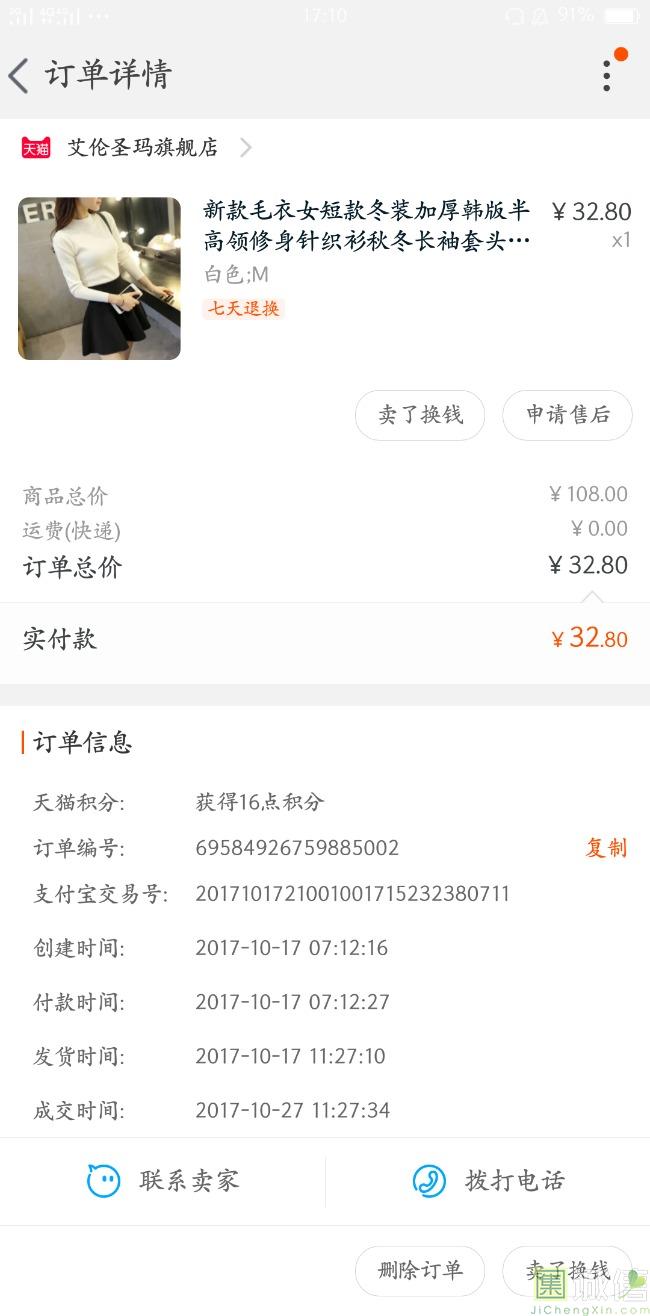This screenshot has width=650, height=1316.
Task: Go back from the order details page
Action: coord(20,75)
